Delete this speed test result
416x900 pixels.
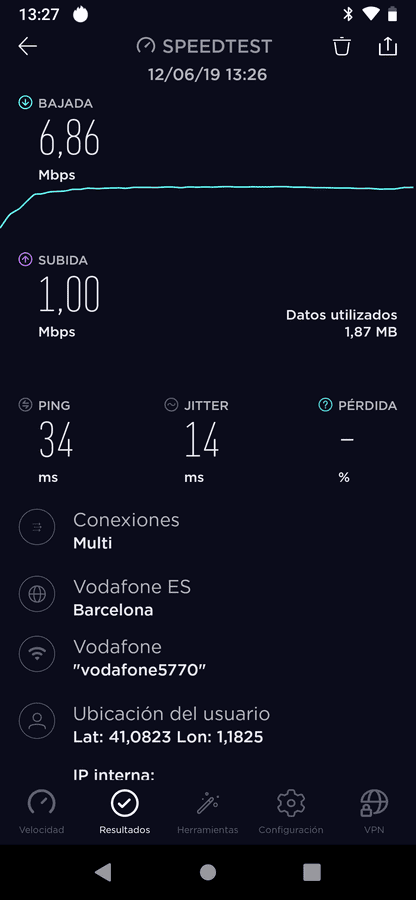[342, 46]
